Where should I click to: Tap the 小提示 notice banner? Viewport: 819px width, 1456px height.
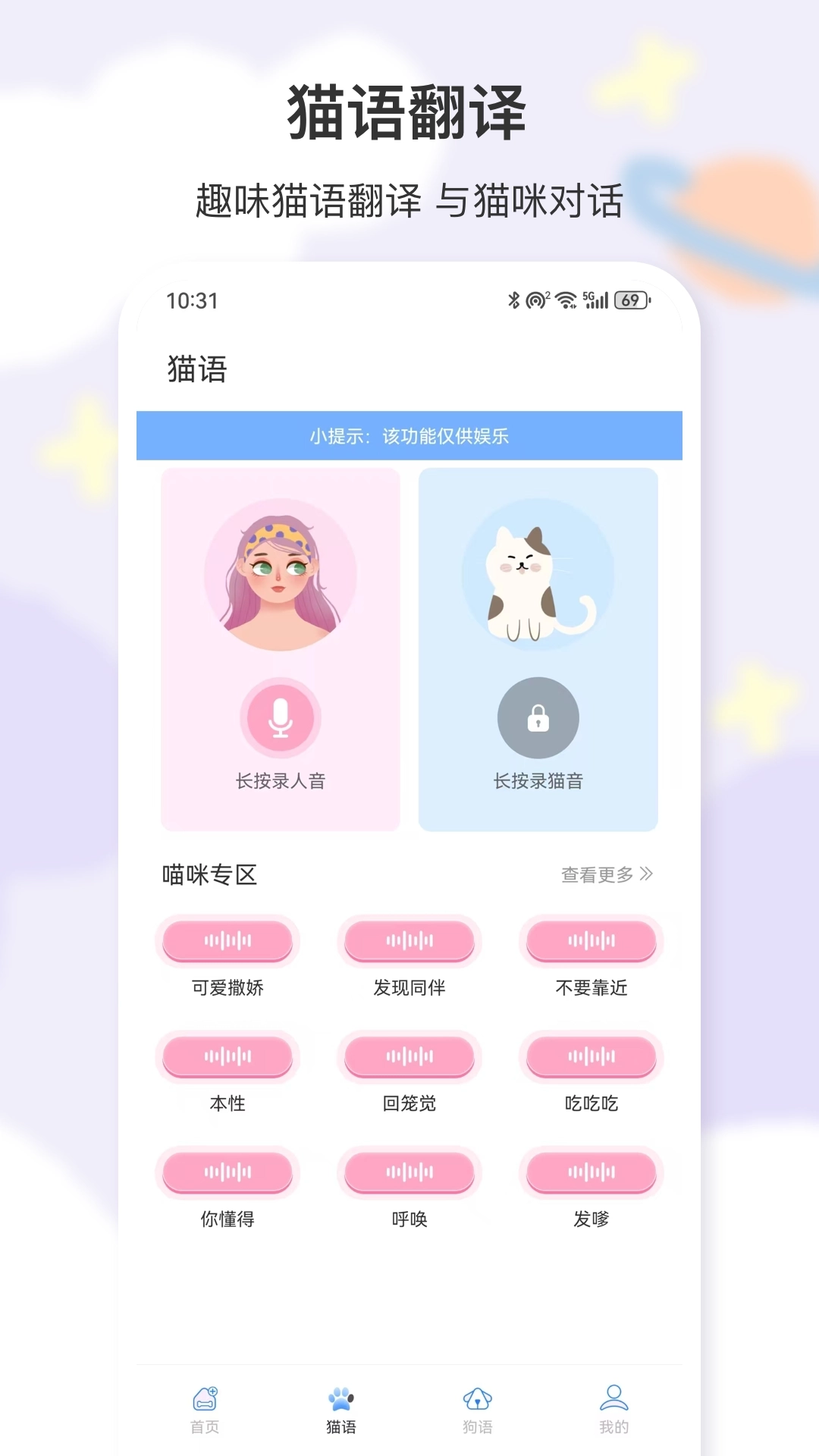tap(409, 436)
